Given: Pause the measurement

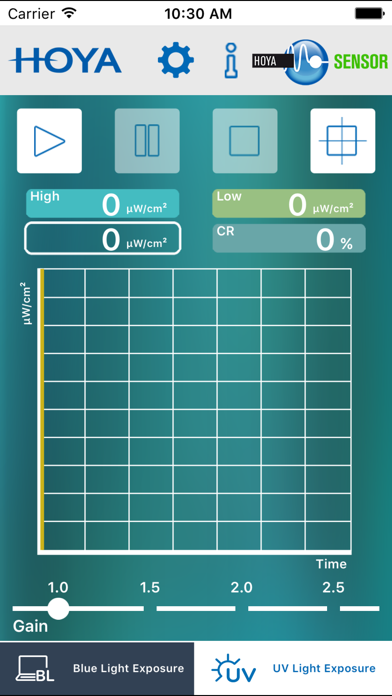Looking at the screenshot, I should click(147, 141).
